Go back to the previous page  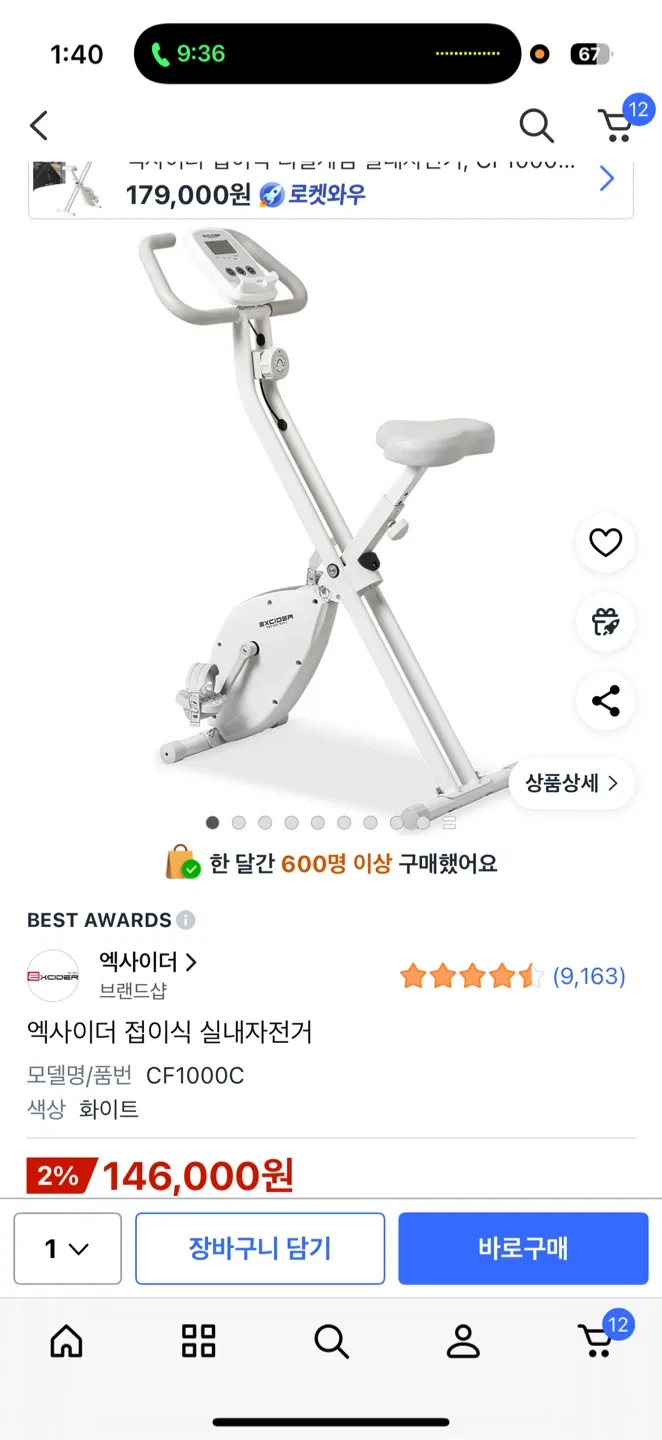[x=39, y=126]
